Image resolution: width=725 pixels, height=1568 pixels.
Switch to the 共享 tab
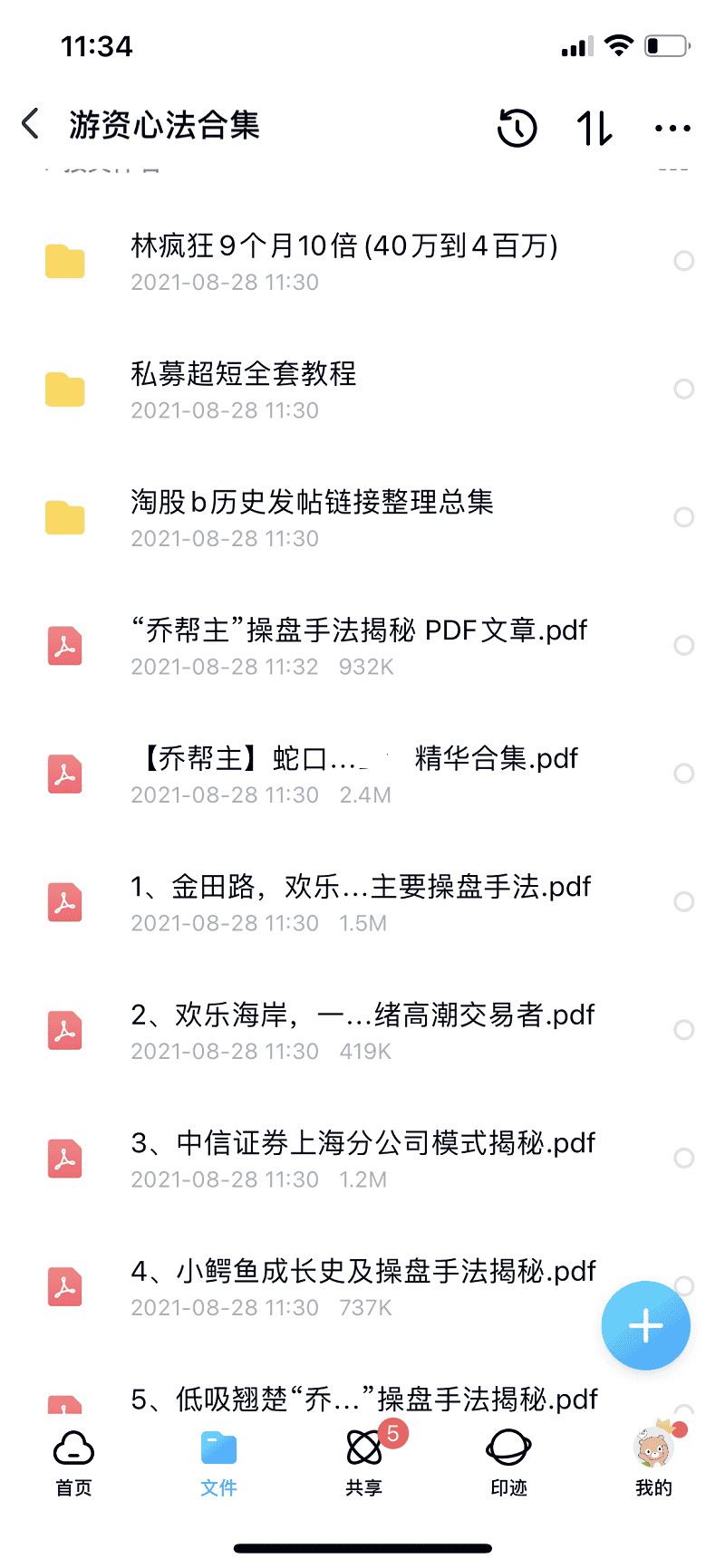364,1461
